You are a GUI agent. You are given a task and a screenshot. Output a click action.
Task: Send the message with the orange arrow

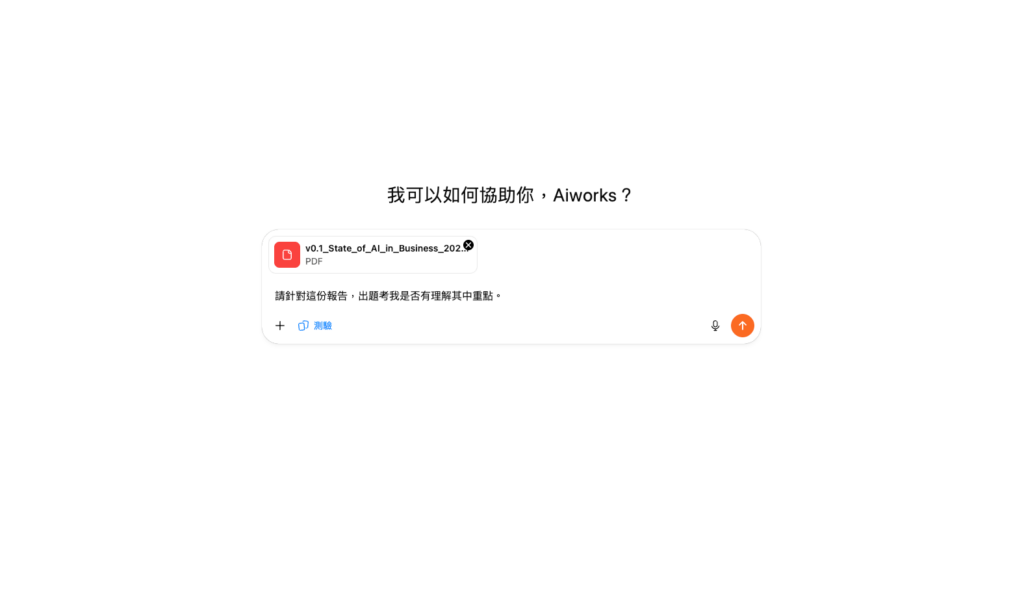[x=742, y=326]
